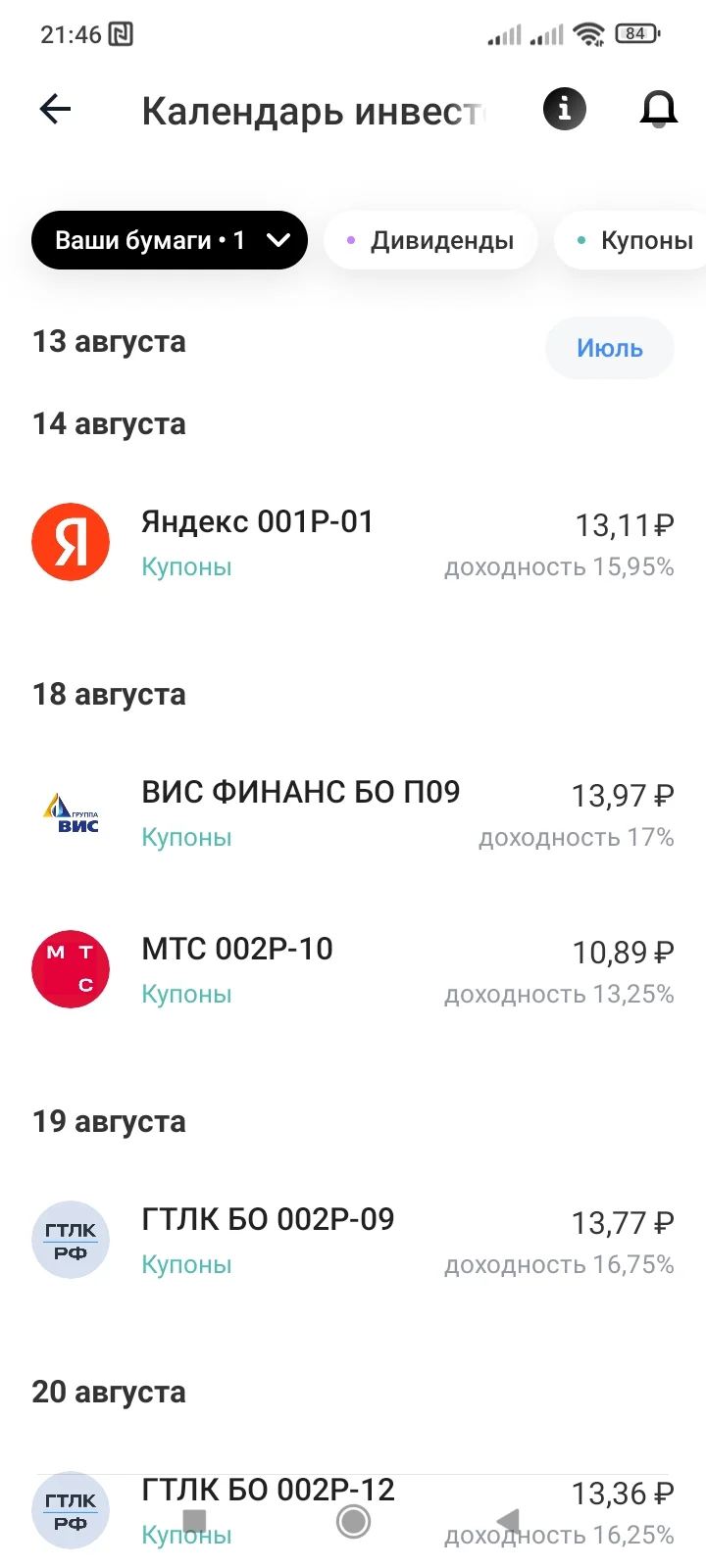The image size is (706, 1568).
Task: Select the Дивиденды filter chip
Action: click(x=430, y=240)
